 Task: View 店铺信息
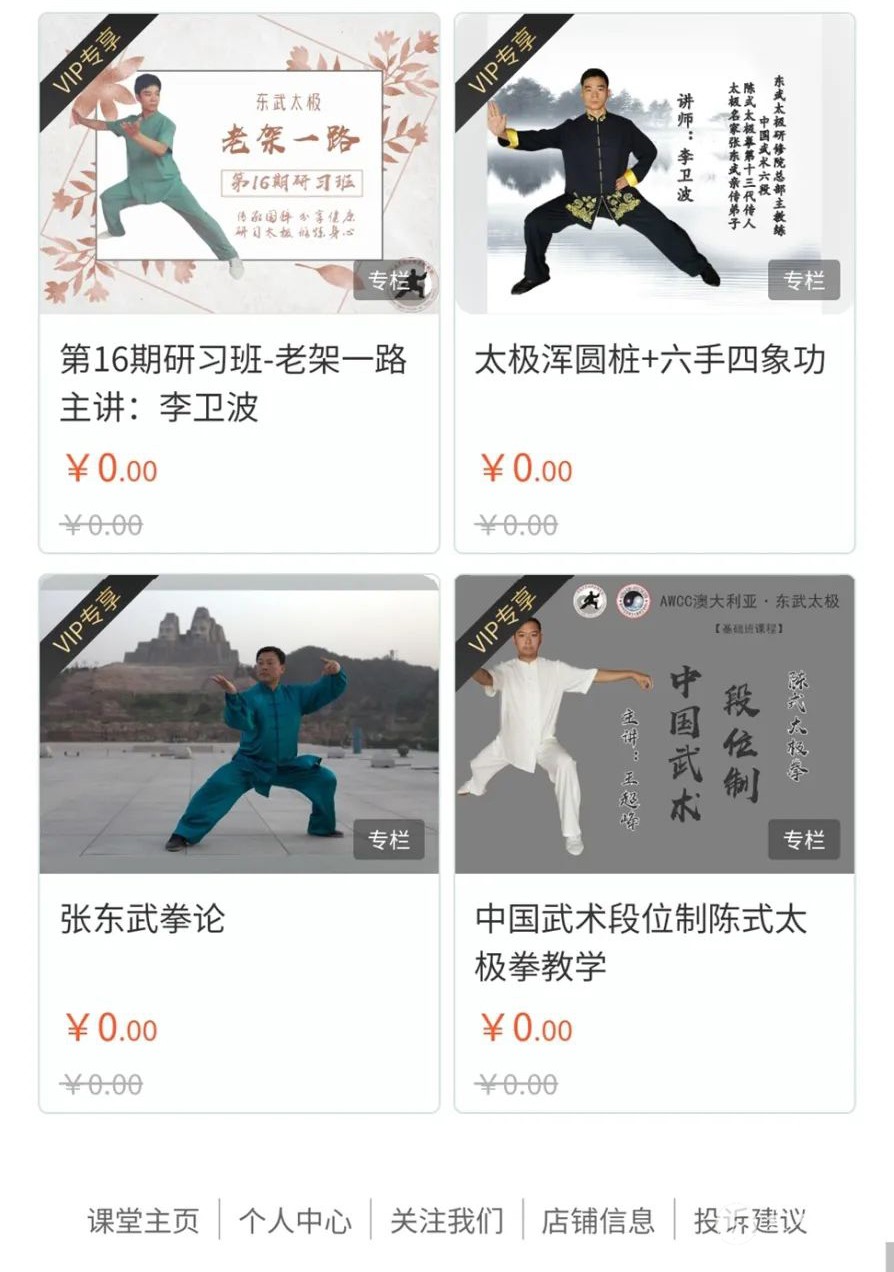tap(598, 1221)
